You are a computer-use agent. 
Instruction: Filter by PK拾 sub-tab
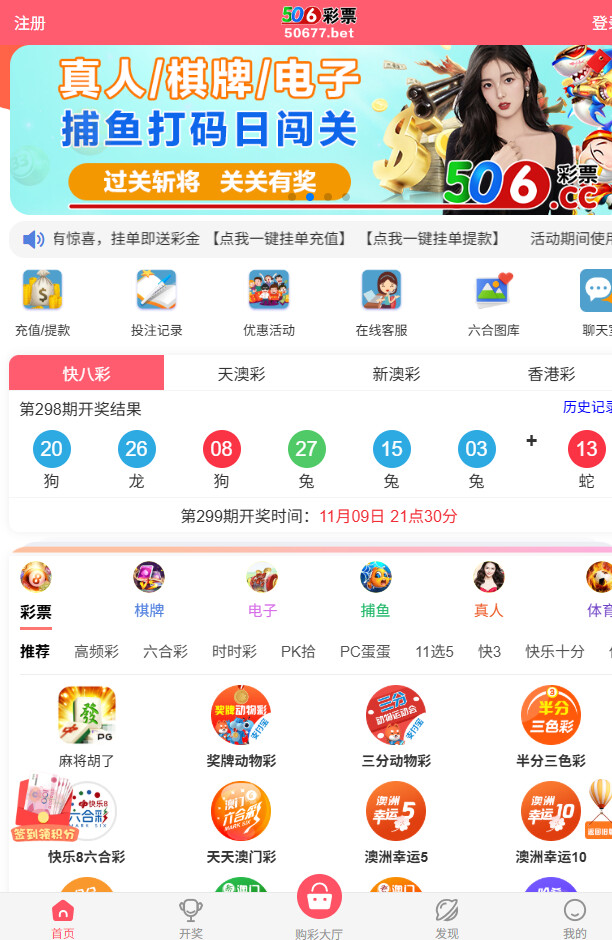tap(298, 651)
